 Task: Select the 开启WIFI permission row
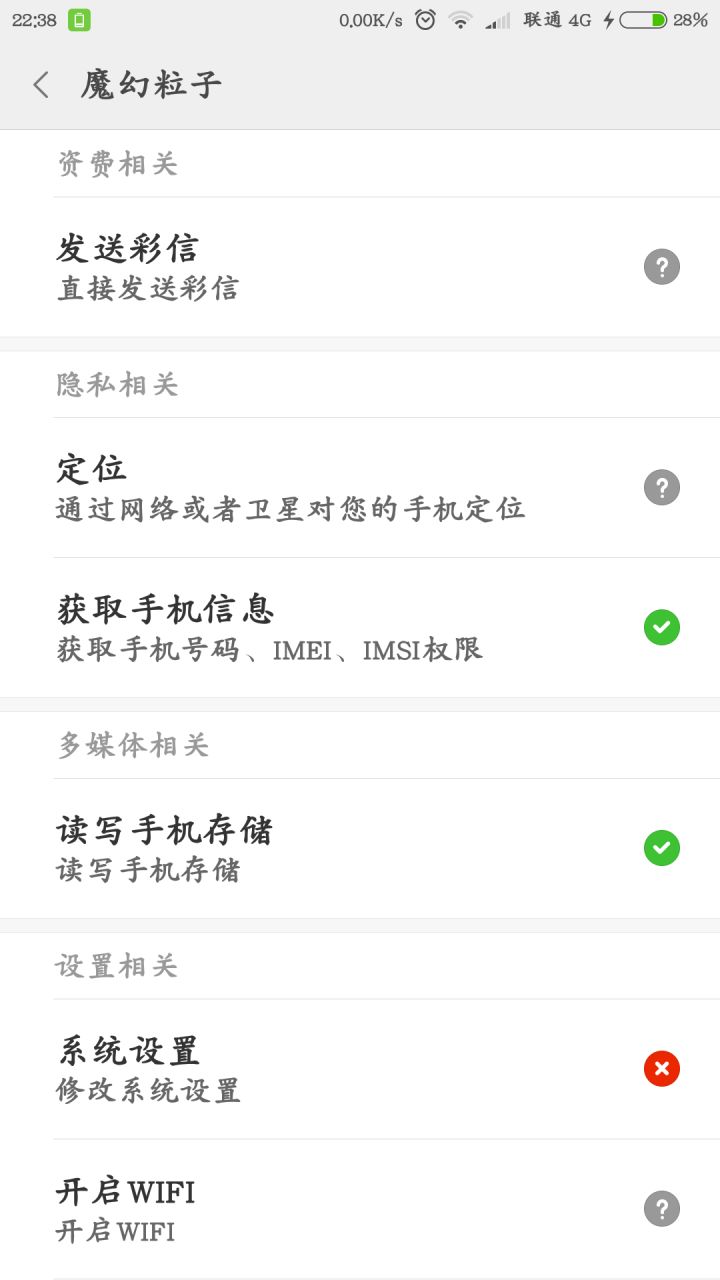(360, 1209)
